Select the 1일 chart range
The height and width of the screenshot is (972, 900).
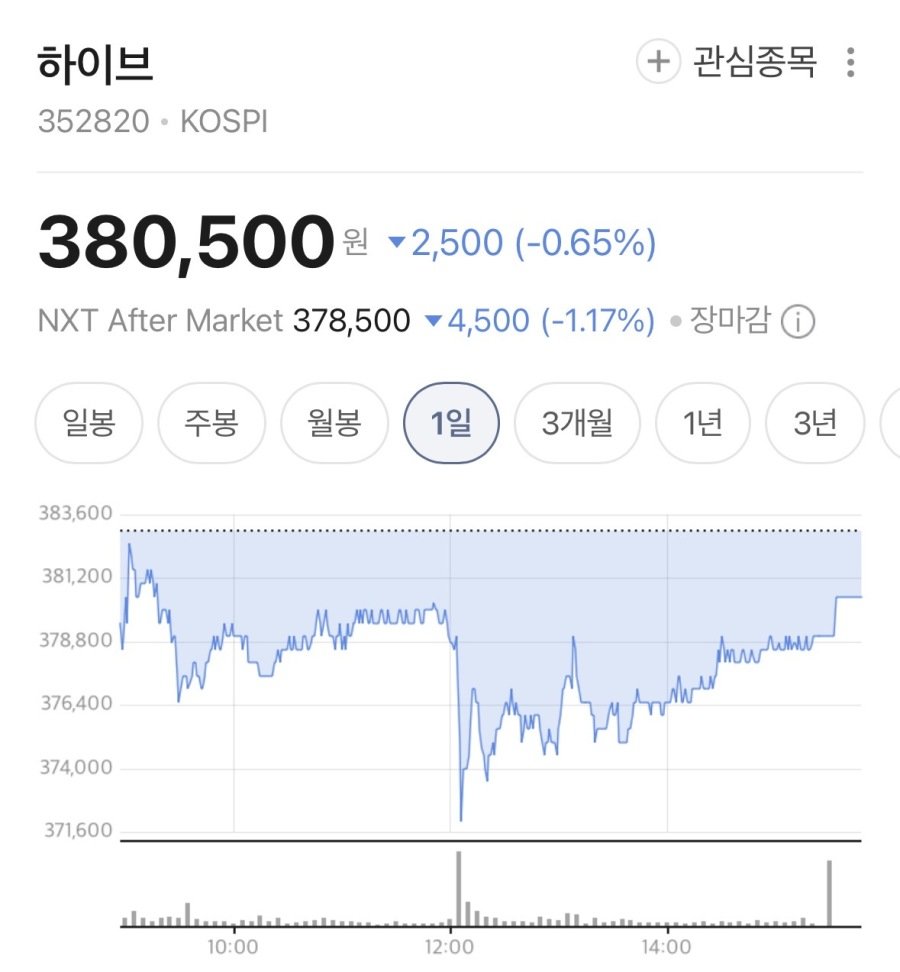[x=450, y=424]
